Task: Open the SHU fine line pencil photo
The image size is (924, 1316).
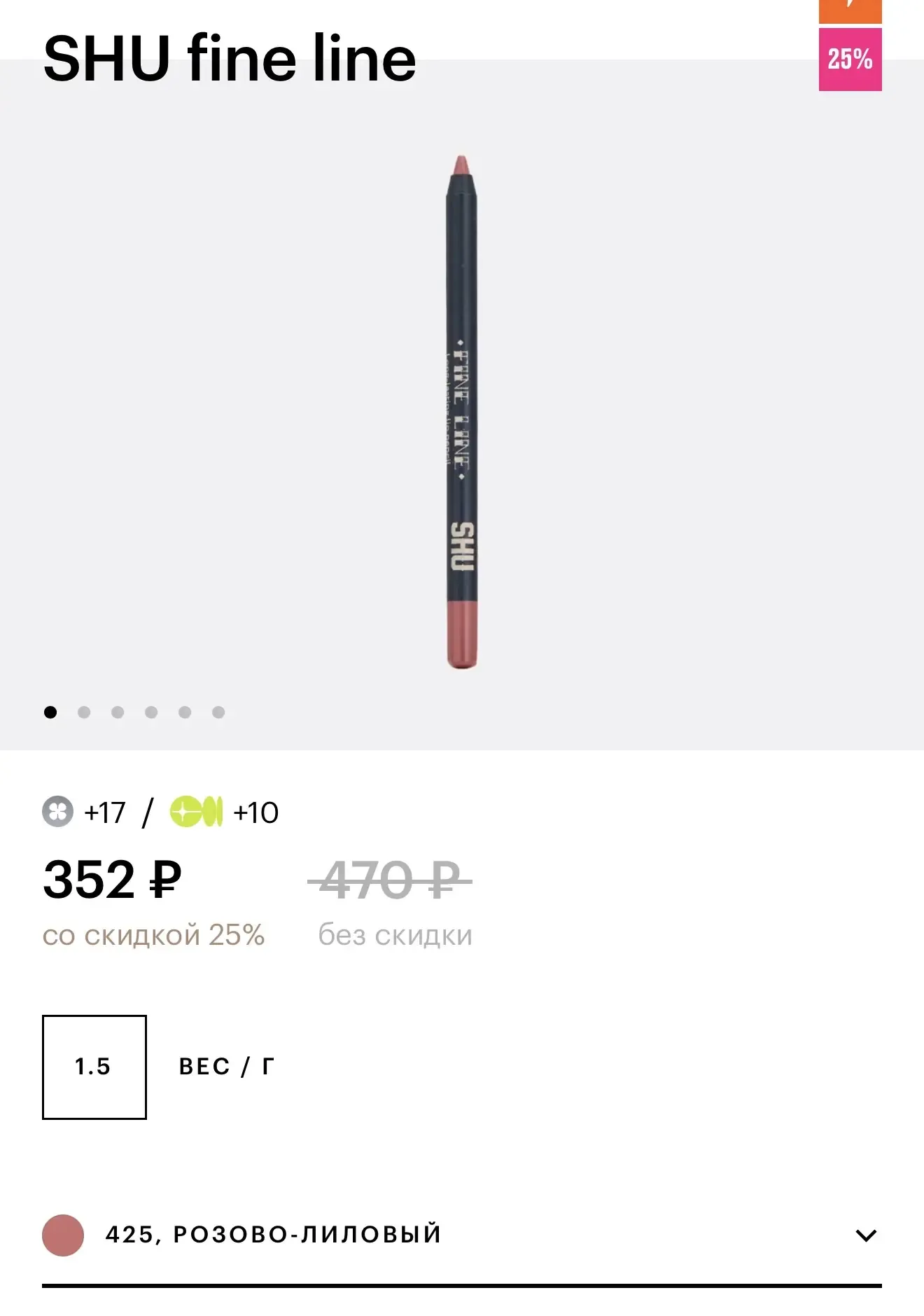Action: click(x=462, y=412)
